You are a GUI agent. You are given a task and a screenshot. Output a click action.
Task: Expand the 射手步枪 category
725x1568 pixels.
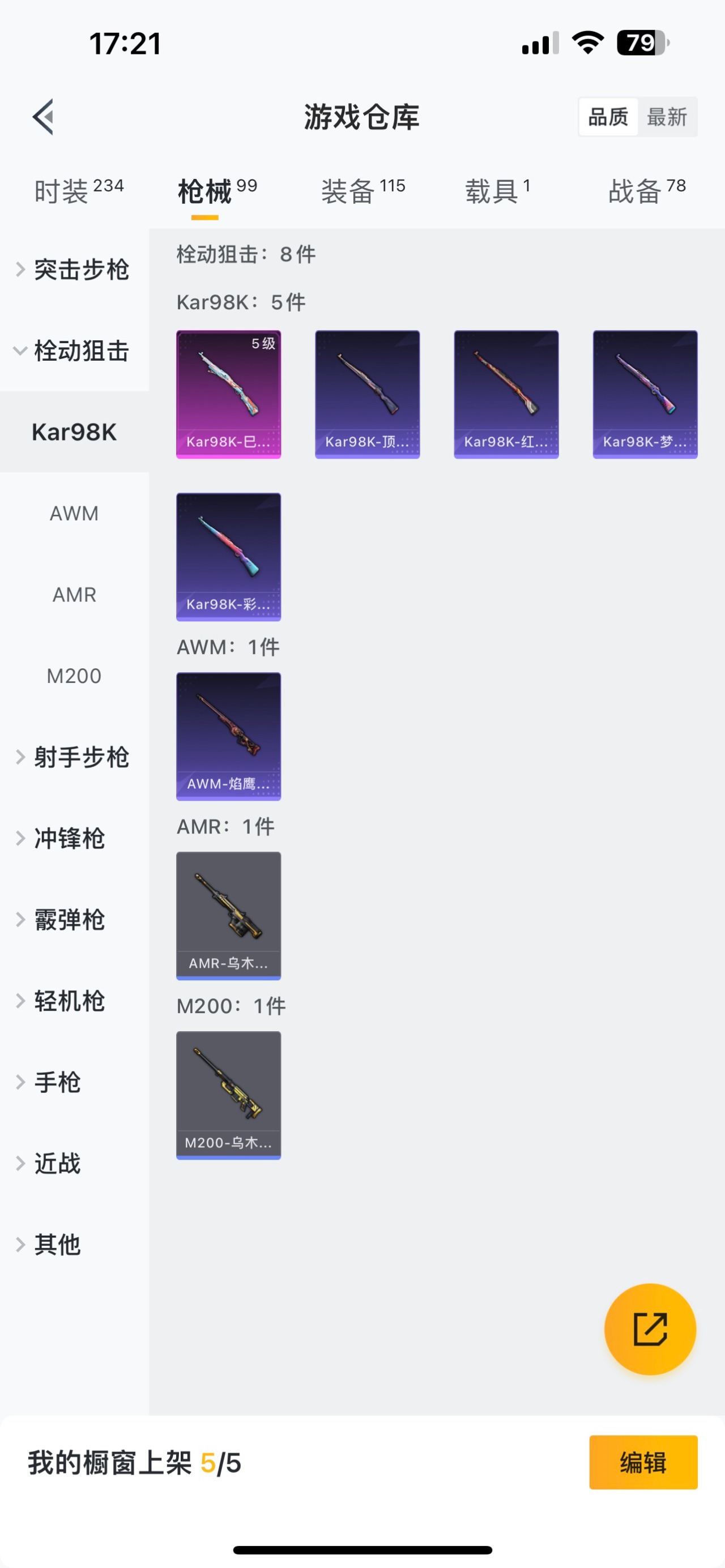click(74, 757)
